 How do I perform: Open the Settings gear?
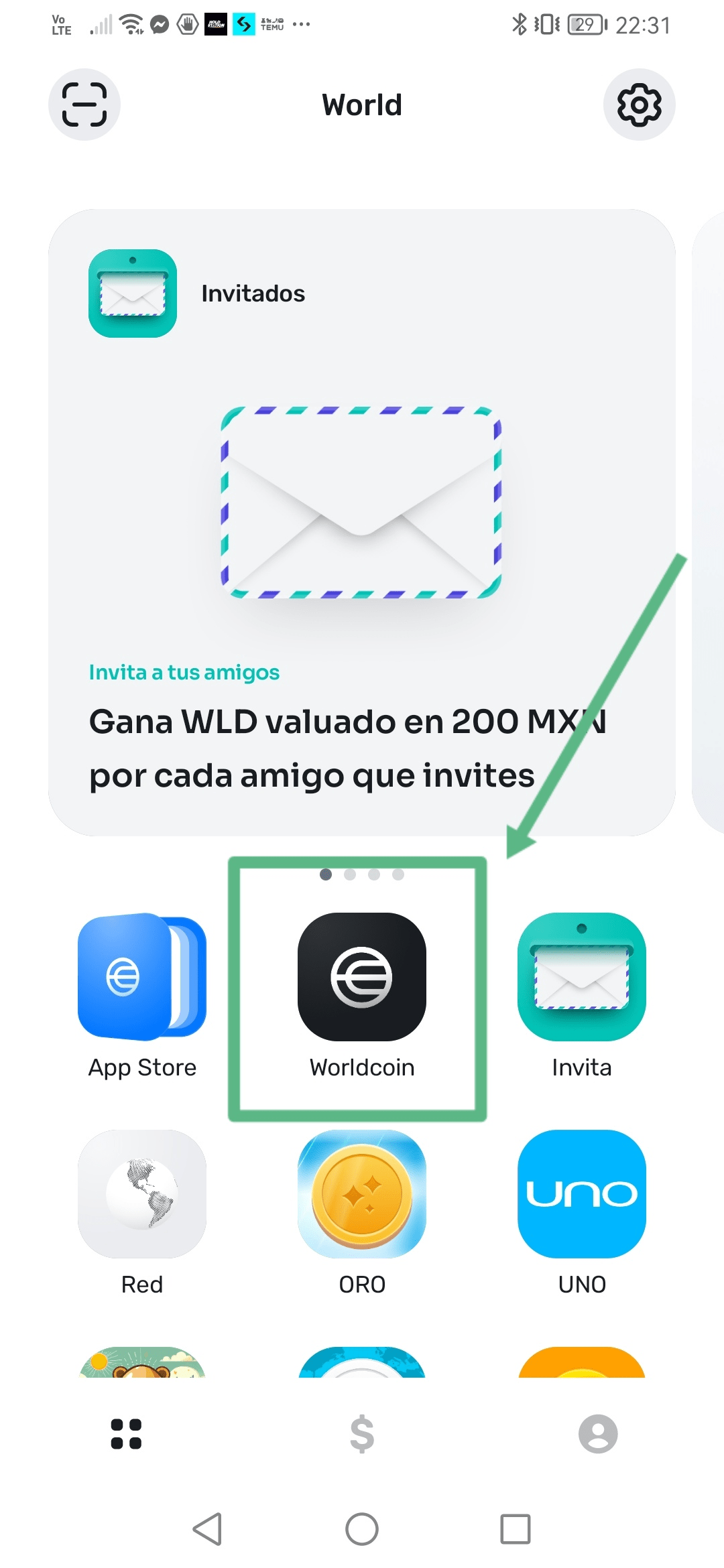[639, 105]
